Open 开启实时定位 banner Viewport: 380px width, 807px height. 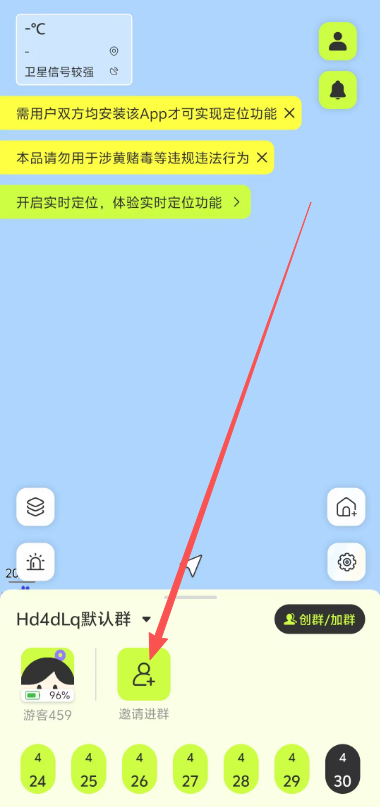[x=125, y=202]
